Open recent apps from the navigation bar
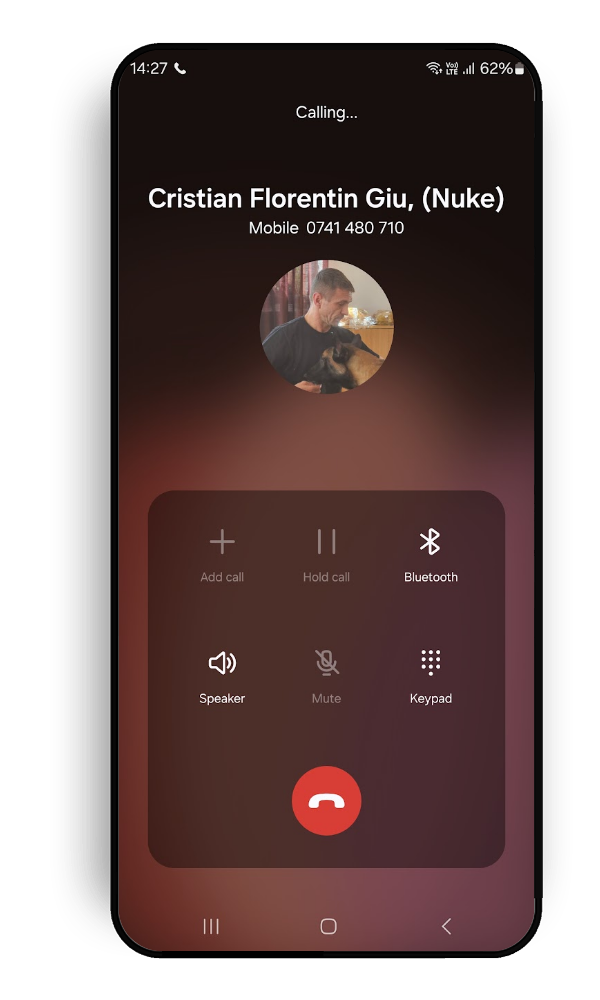 [211, 926]
